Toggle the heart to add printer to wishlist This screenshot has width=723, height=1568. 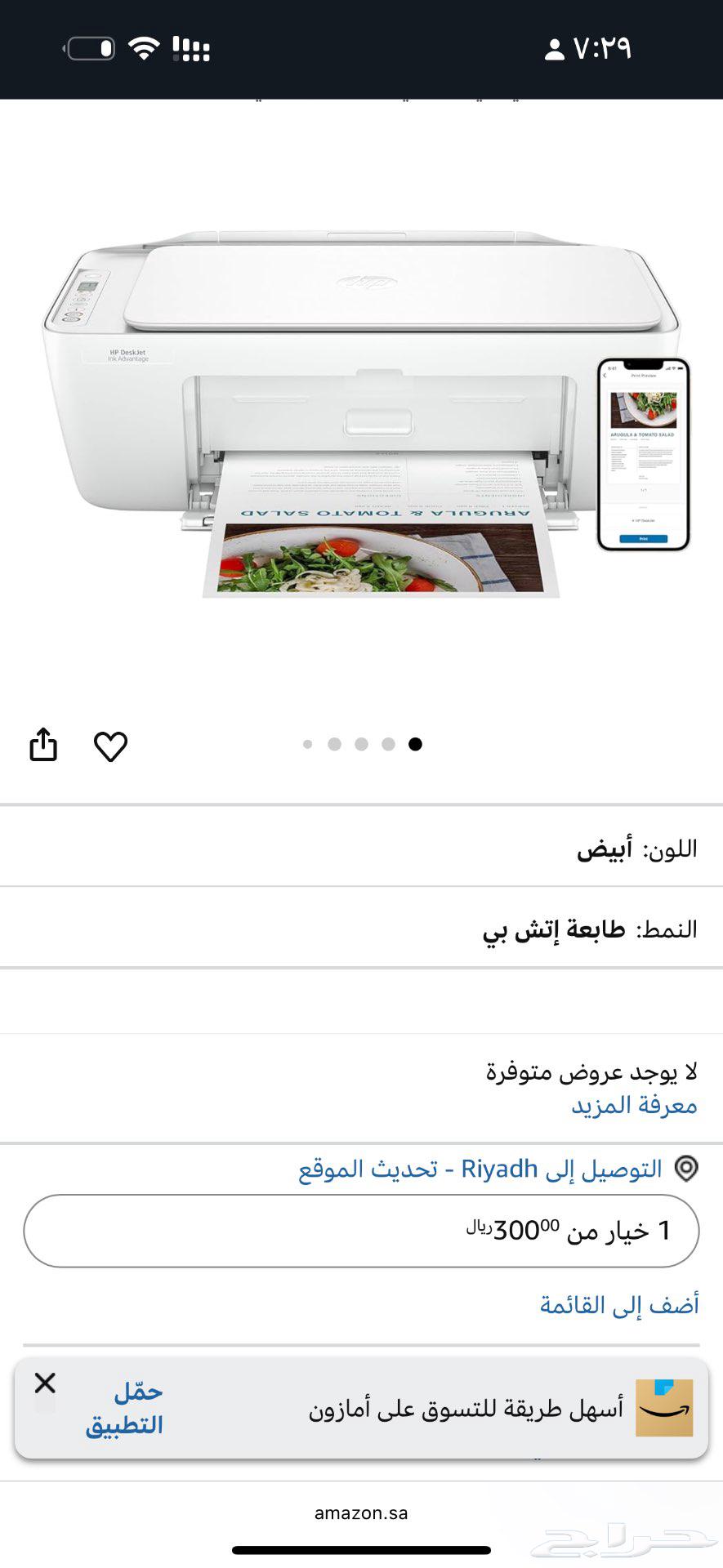click(111, 746)
